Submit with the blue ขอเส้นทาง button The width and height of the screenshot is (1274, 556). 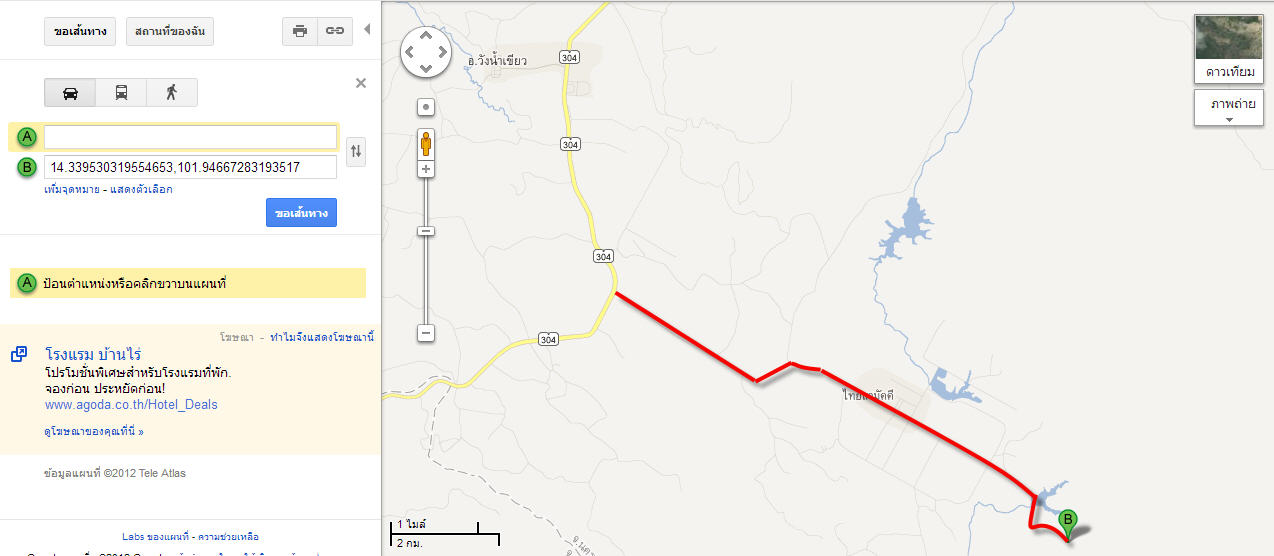click(301, 213)
